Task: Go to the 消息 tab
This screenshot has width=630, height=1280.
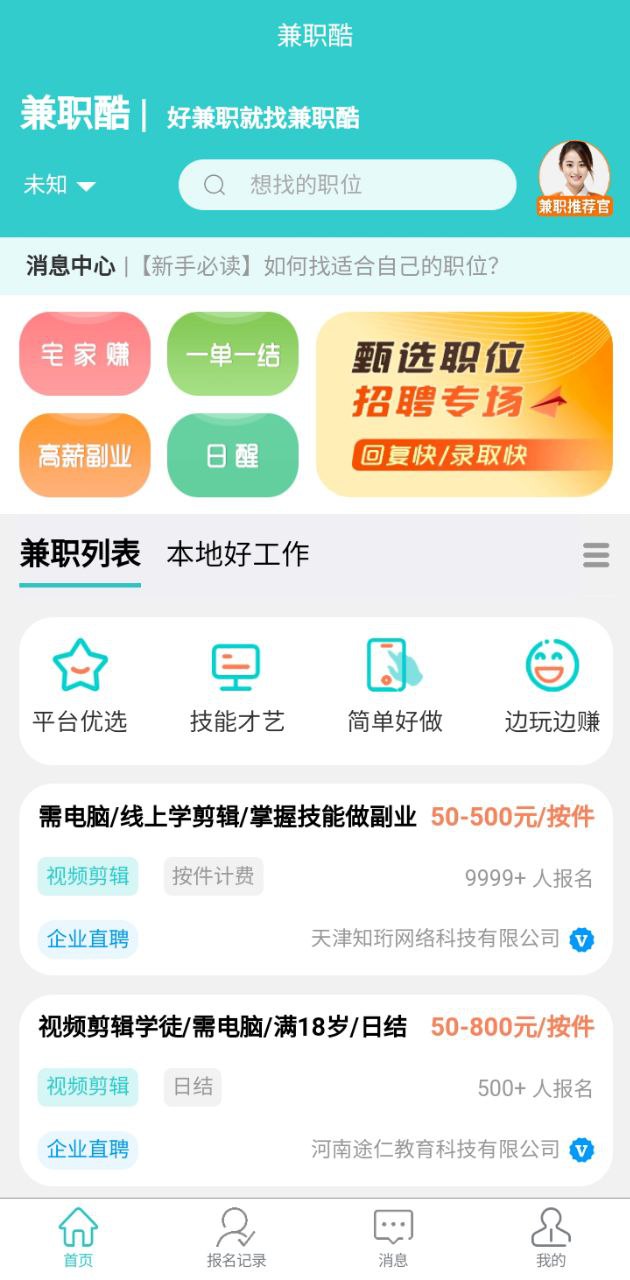Action: tap(393, 1238)
